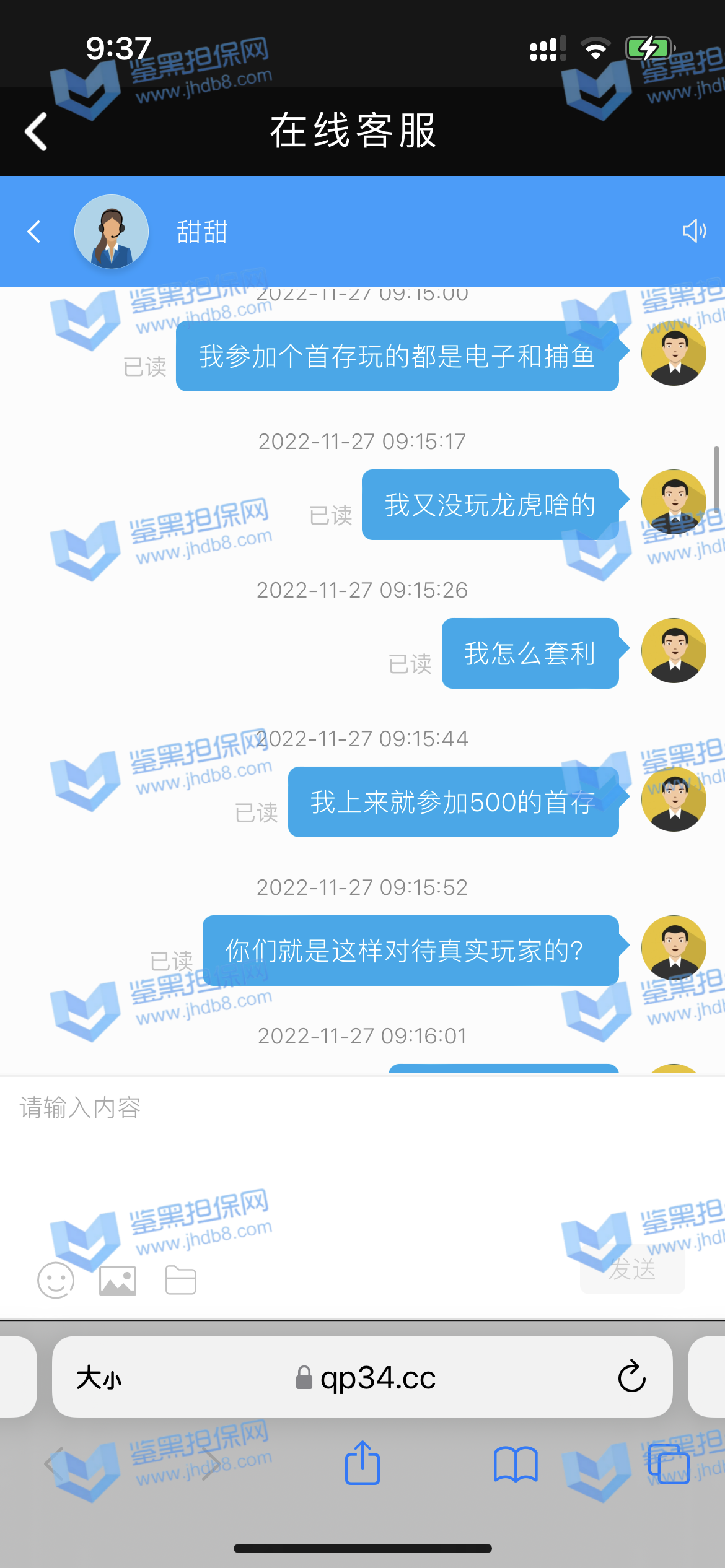
Task: Go back in Safari browser history
Action: [x=55, y=1464]
